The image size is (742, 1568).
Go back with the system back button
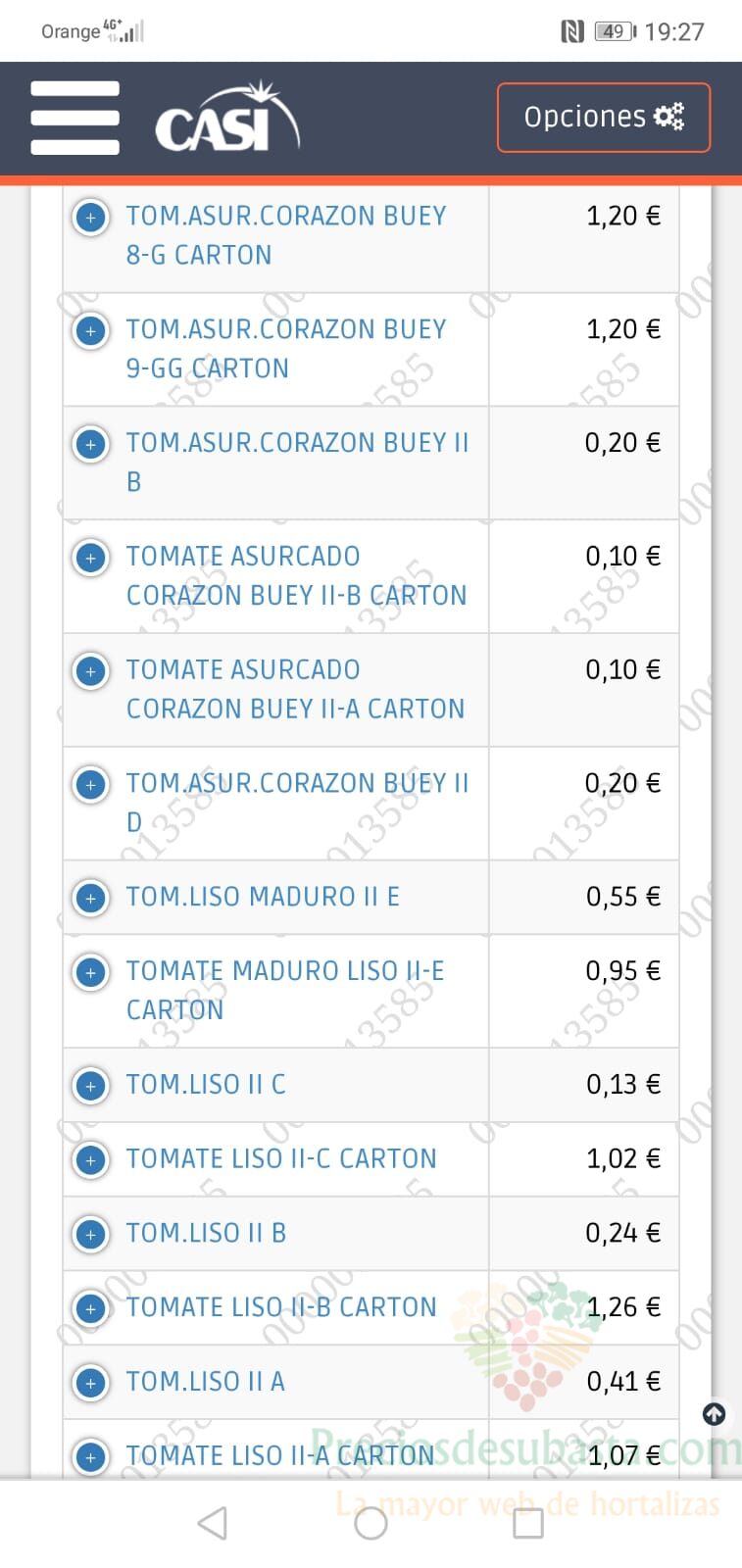(x=213, y=1523)
